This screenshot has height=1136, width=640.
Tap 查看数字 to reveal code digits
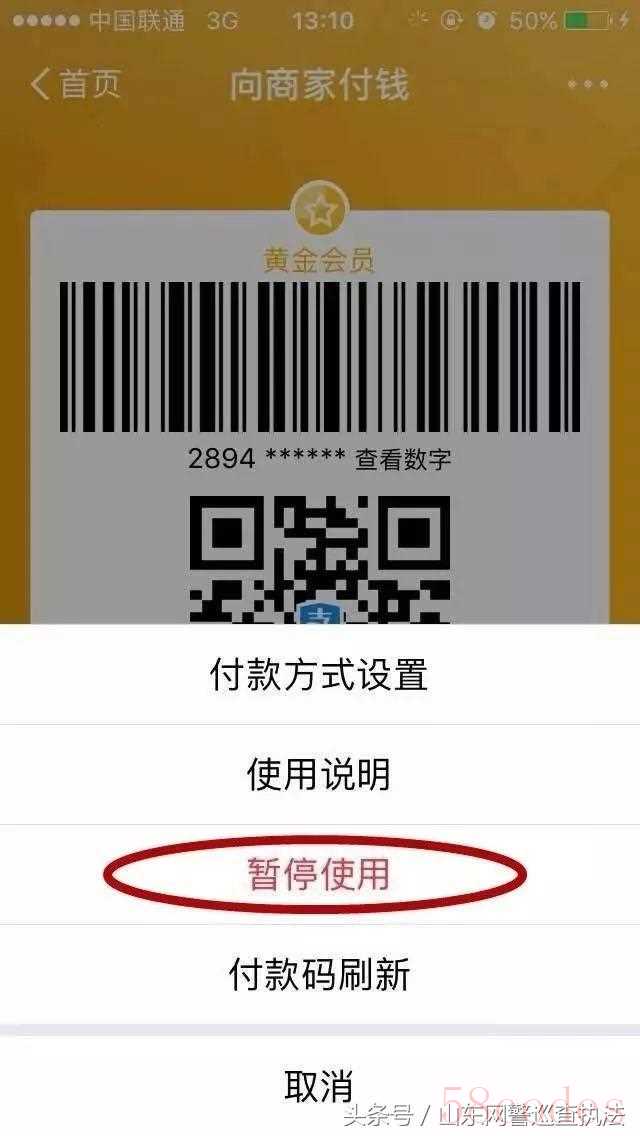coord(403,460)
